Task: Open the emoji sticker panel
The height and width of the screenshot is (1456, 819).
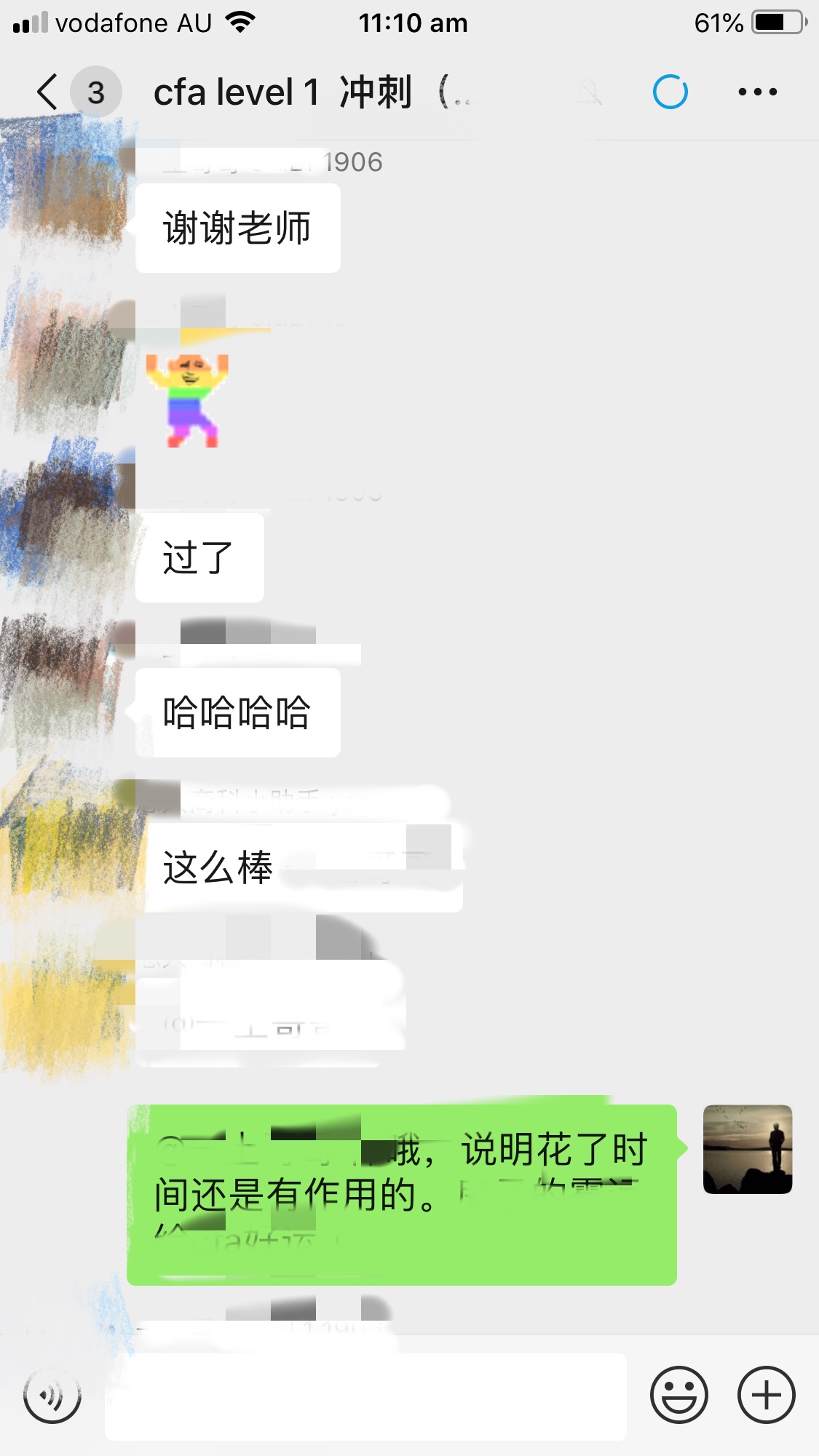Action: tap(678, 1395)
